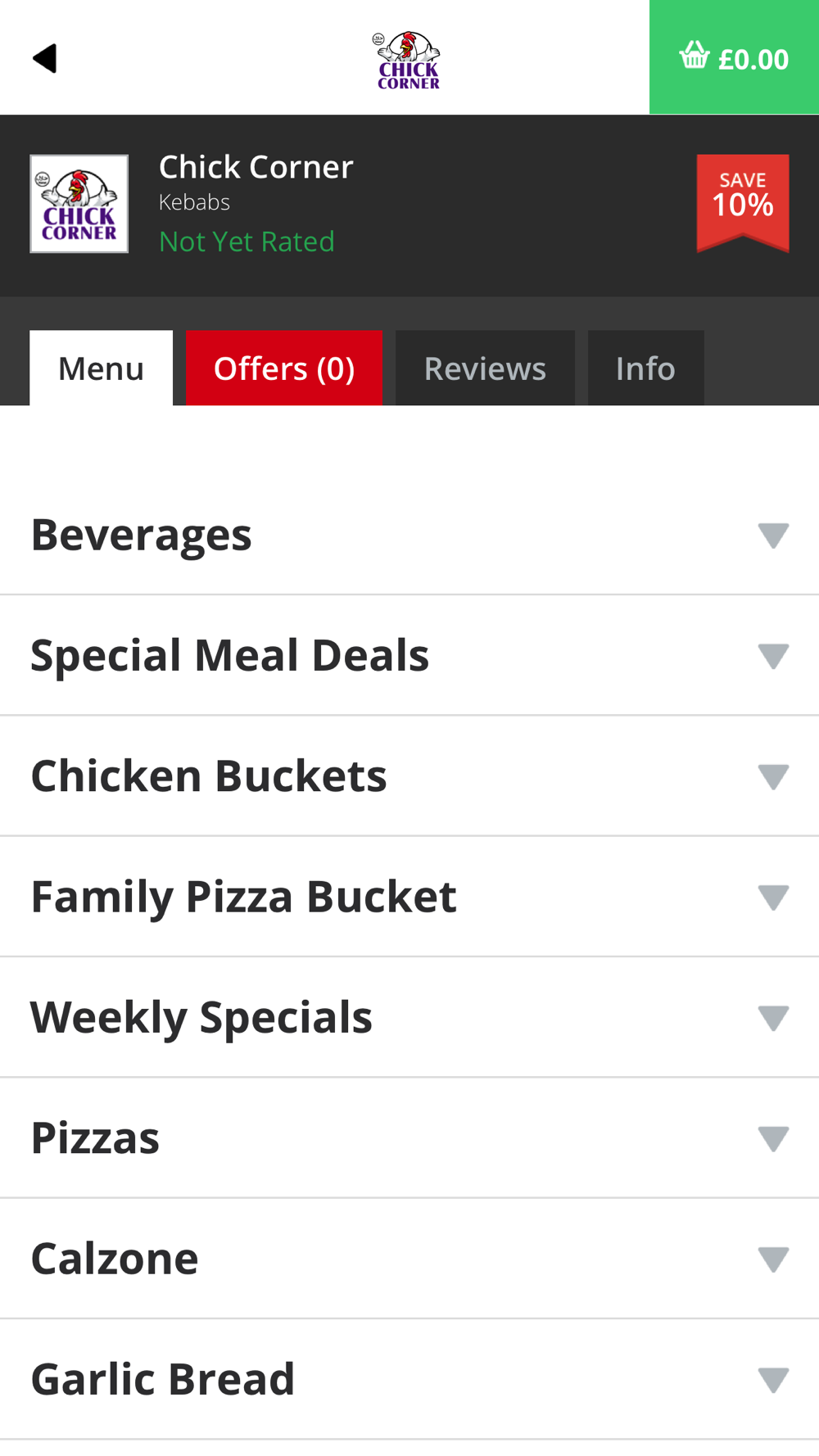Expand Chicken Buckets section
The image size is (819, 1456).
click(409, 776)
